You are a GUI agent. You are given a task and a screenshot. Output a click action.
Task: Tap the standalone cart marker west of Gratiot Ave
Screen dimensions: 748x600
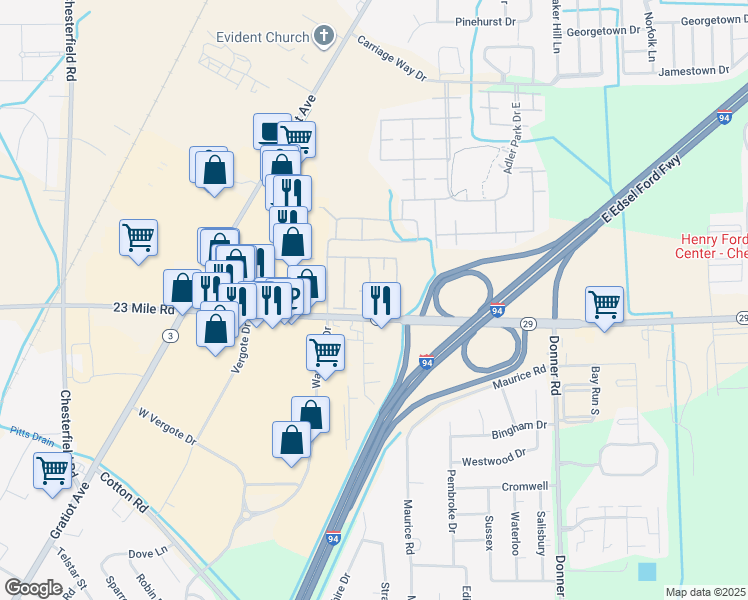point(138,238)
